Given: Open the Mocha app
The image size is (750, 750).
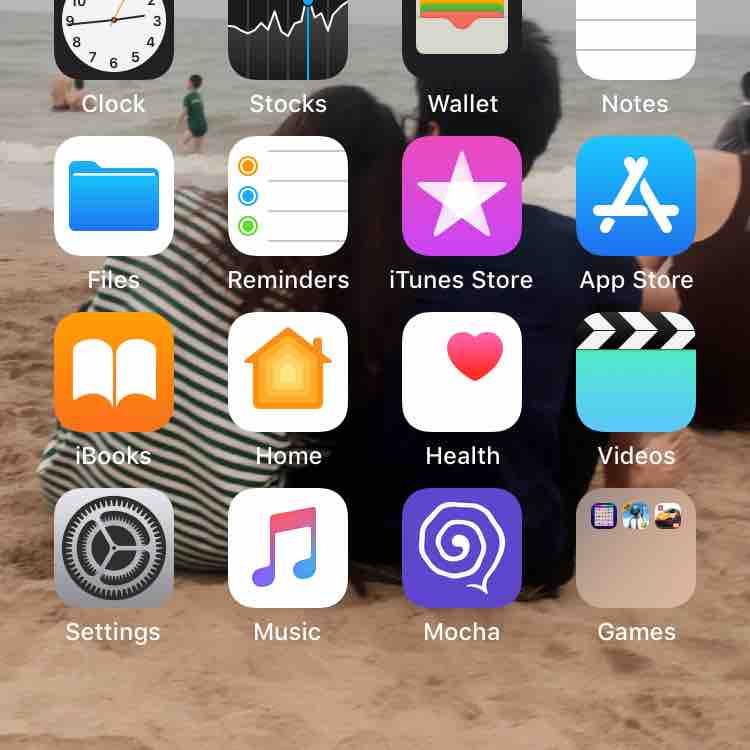Looking at the screenshot, I should tap(462, 548).
